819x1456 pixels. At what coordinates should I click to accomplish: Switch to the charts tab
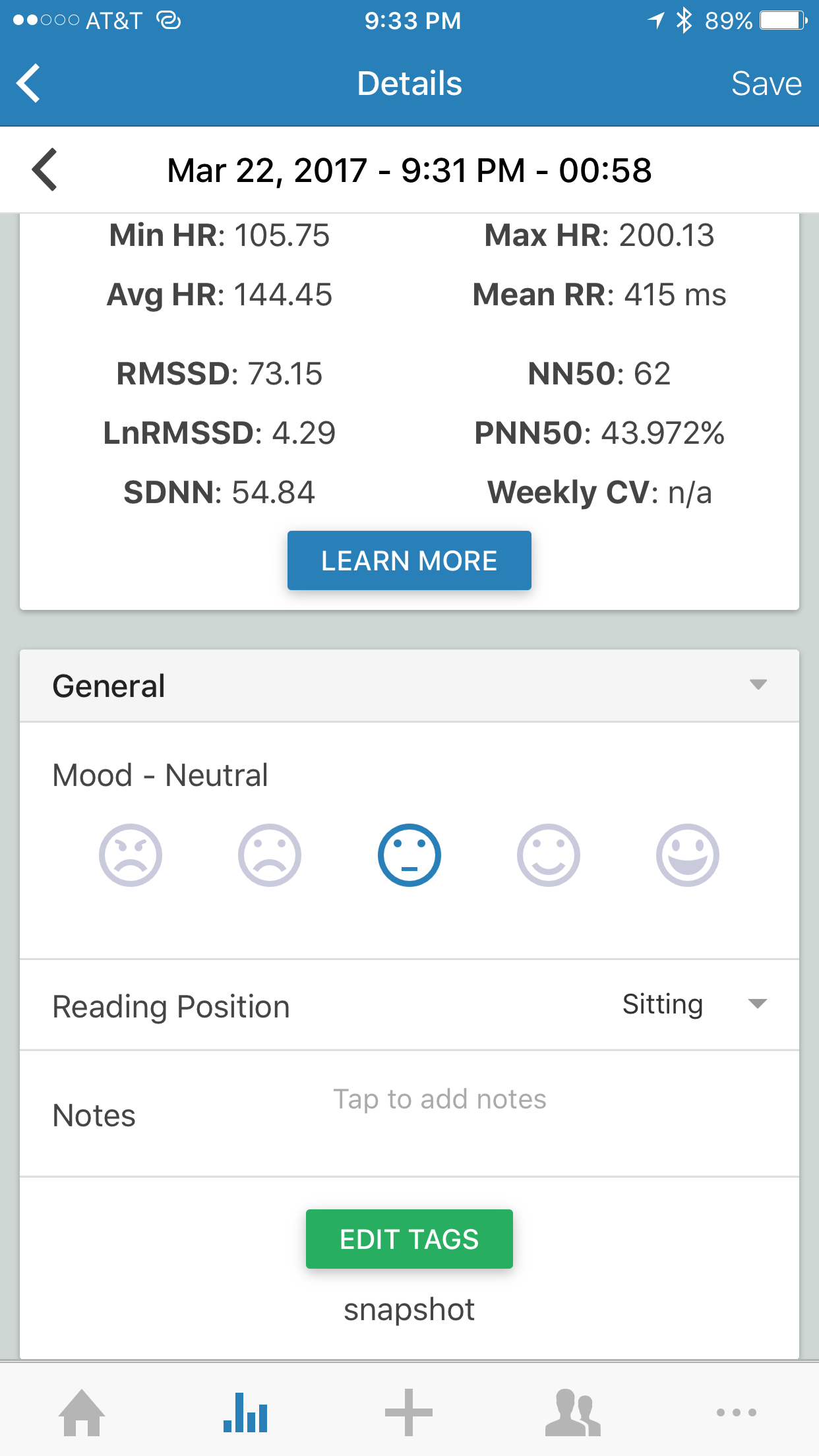pos(245,1412)
